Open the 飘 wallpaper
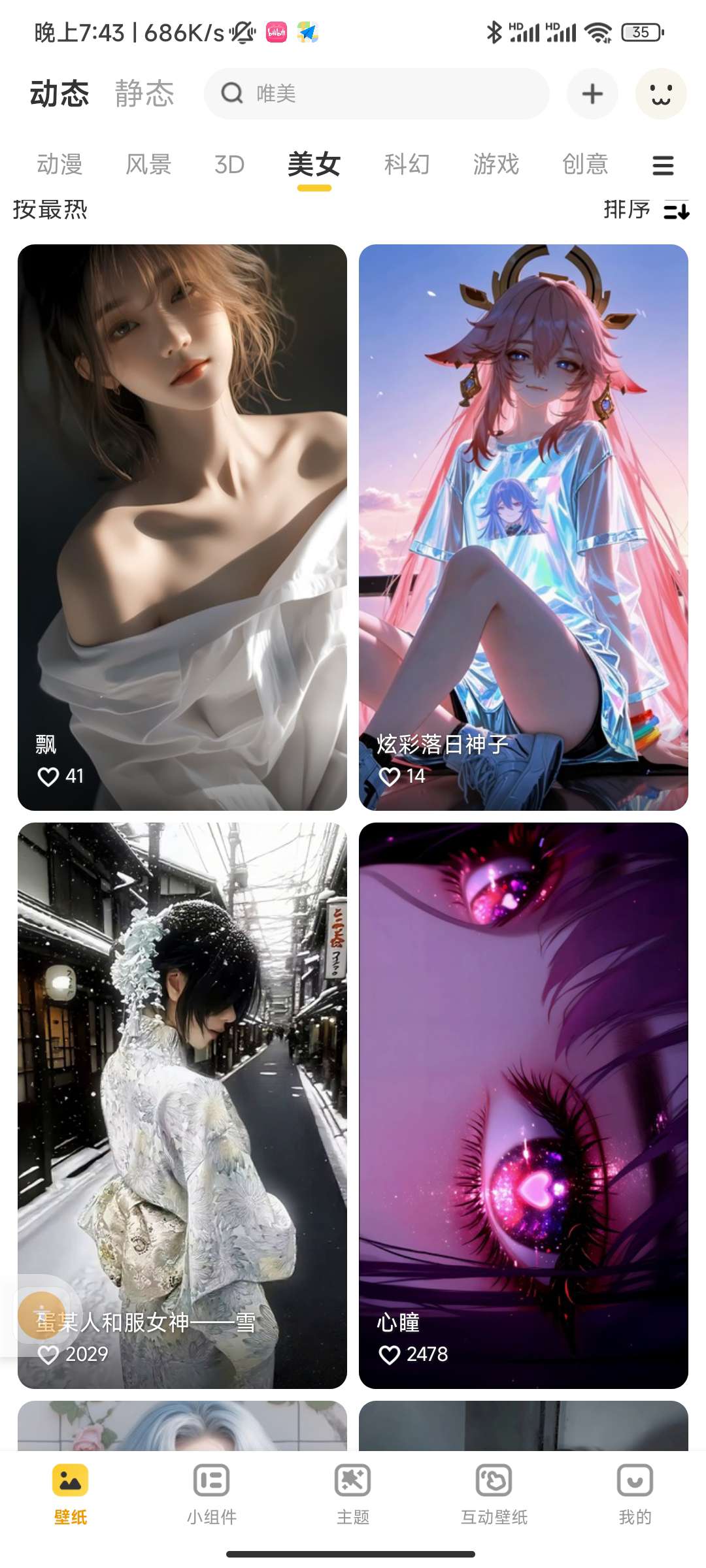The image size is (706, 1568). coord(182,527)
